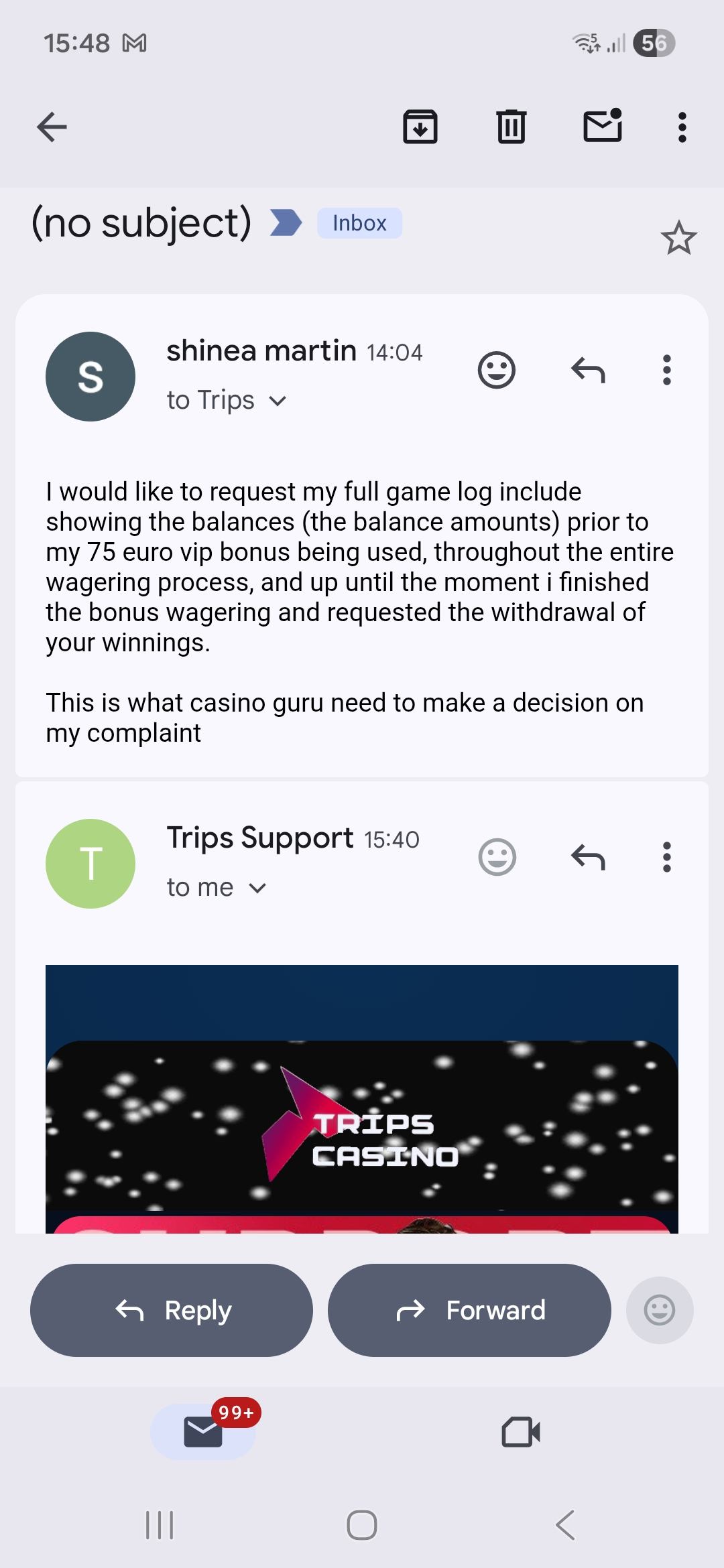Tap the bottom Reply button

tap(172, 1310)
